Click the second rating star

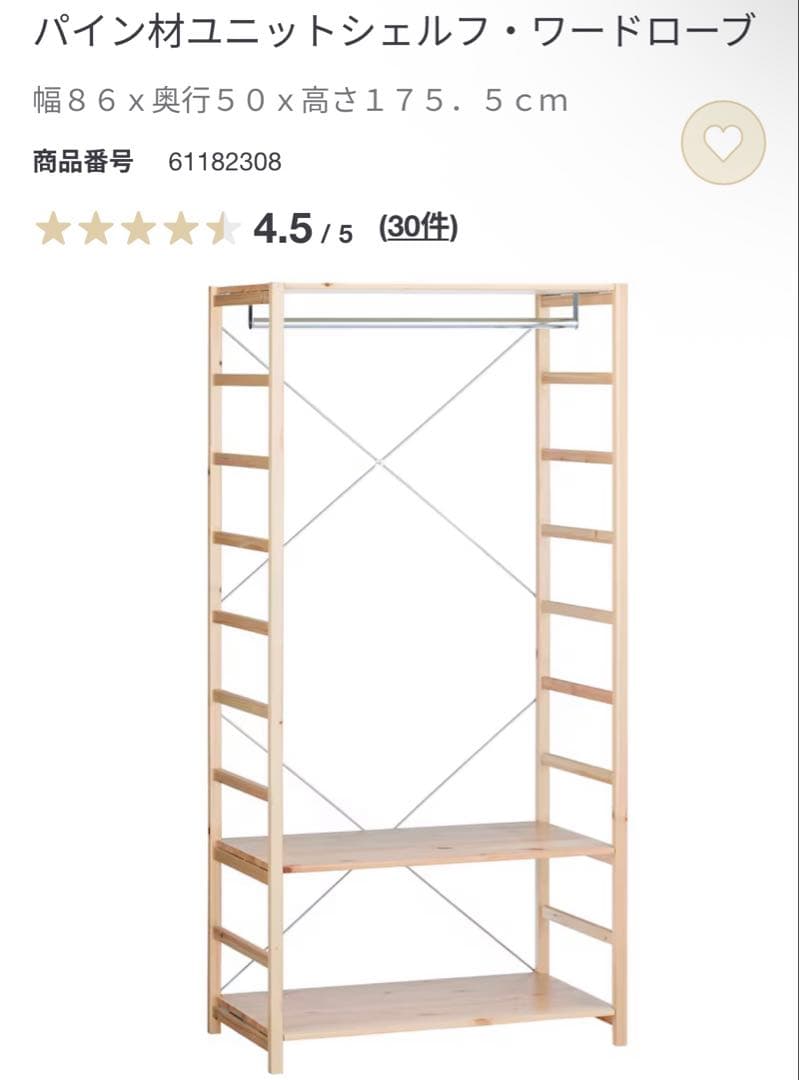[x=95, y=228]
